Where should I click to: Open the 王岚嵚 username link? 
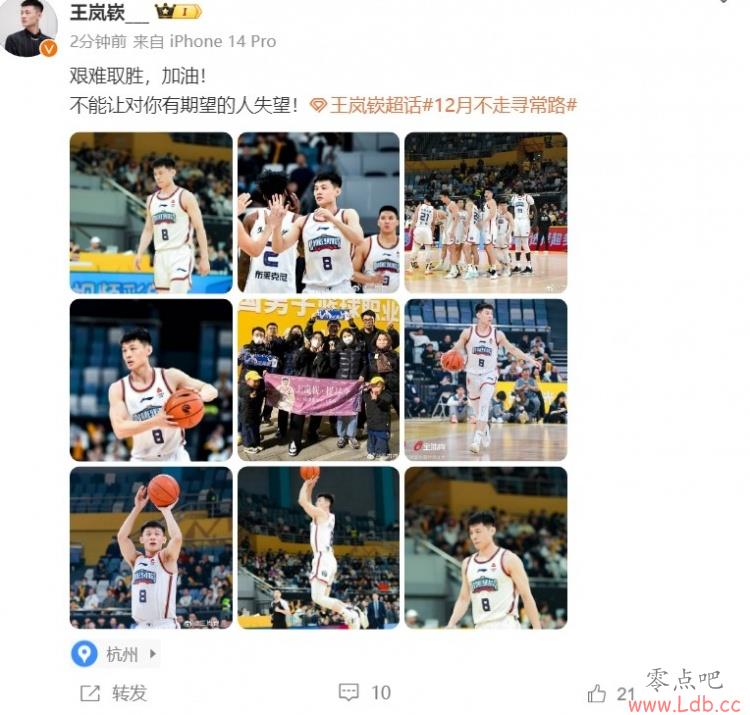108,11
